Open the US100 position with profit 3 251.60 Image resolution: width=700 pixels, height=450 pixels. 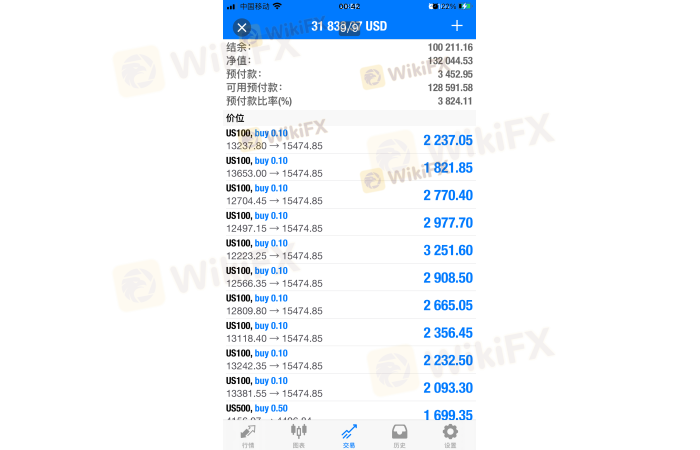(x=349, y=250)
